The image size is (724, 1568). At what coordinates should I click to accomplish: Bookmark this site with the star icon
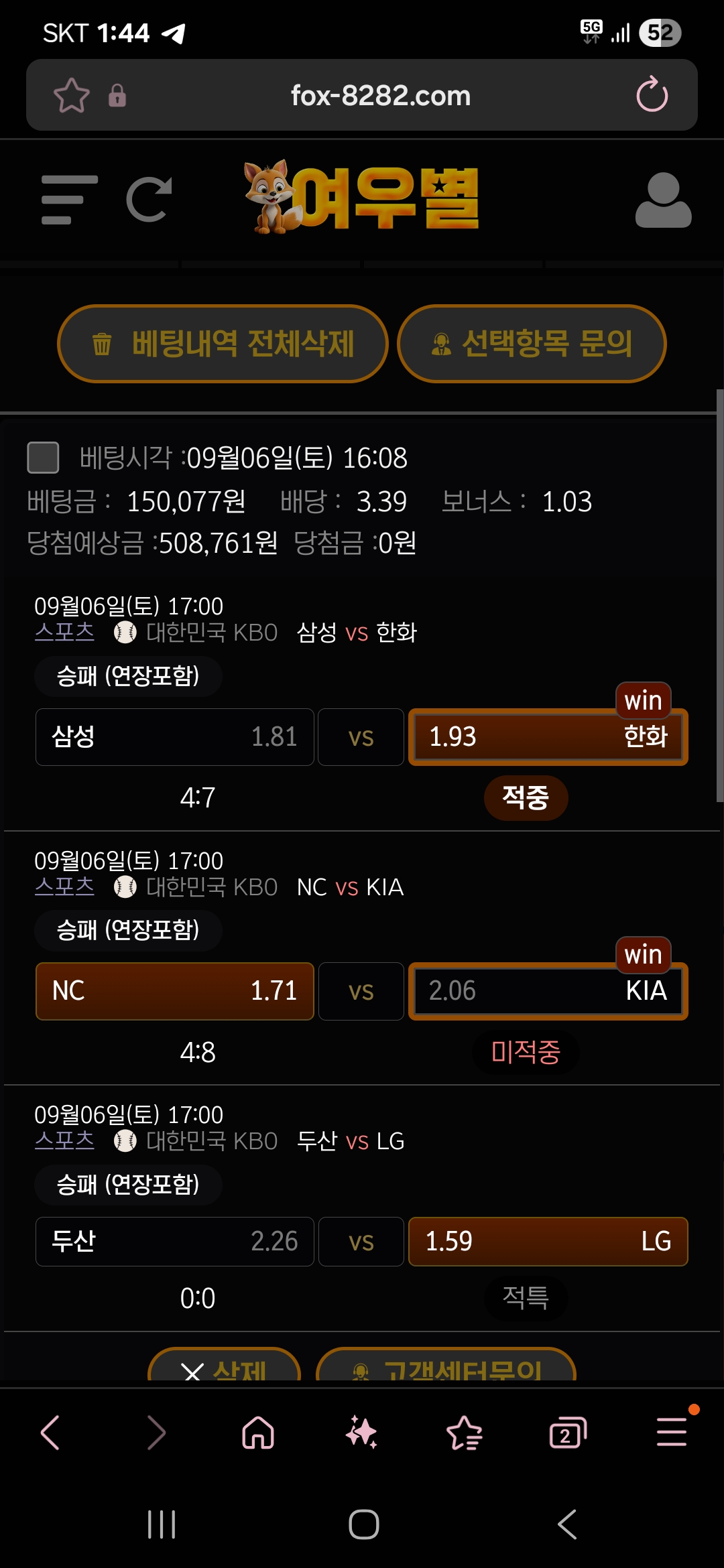[x=72, y=95]
